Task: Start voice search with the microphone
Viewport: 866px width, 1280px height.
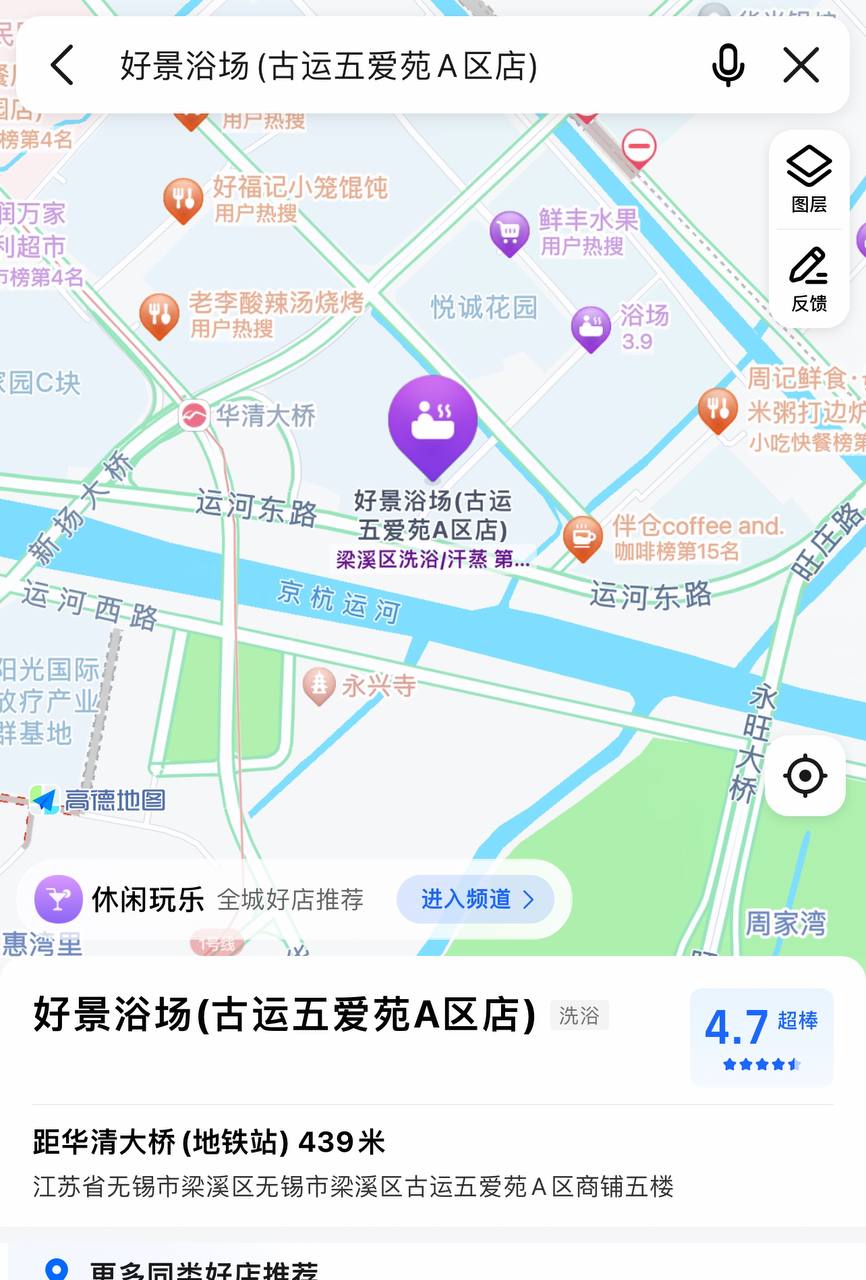Action: (x=728, y=66)
